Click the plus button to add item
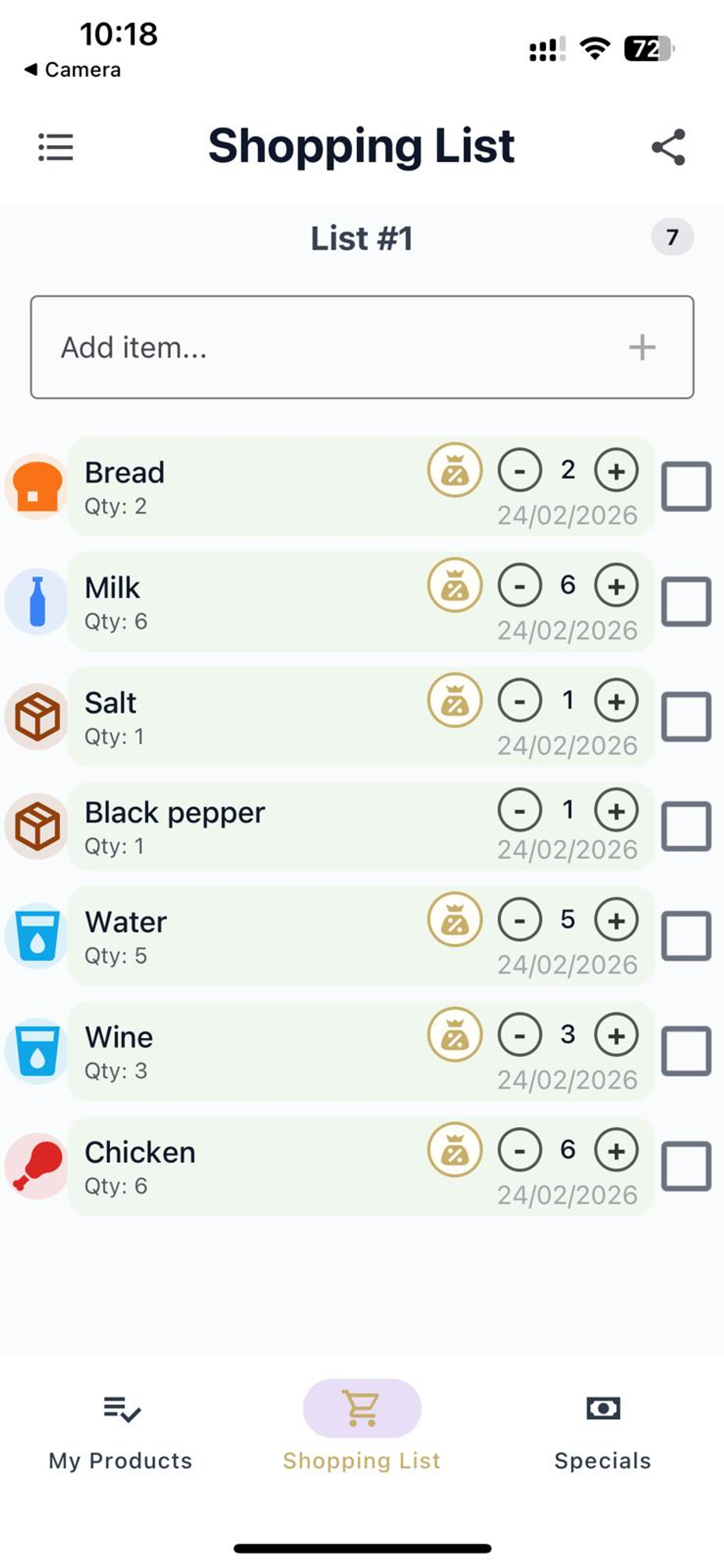This screenshot has width=724, height=1568. (642, 347)
